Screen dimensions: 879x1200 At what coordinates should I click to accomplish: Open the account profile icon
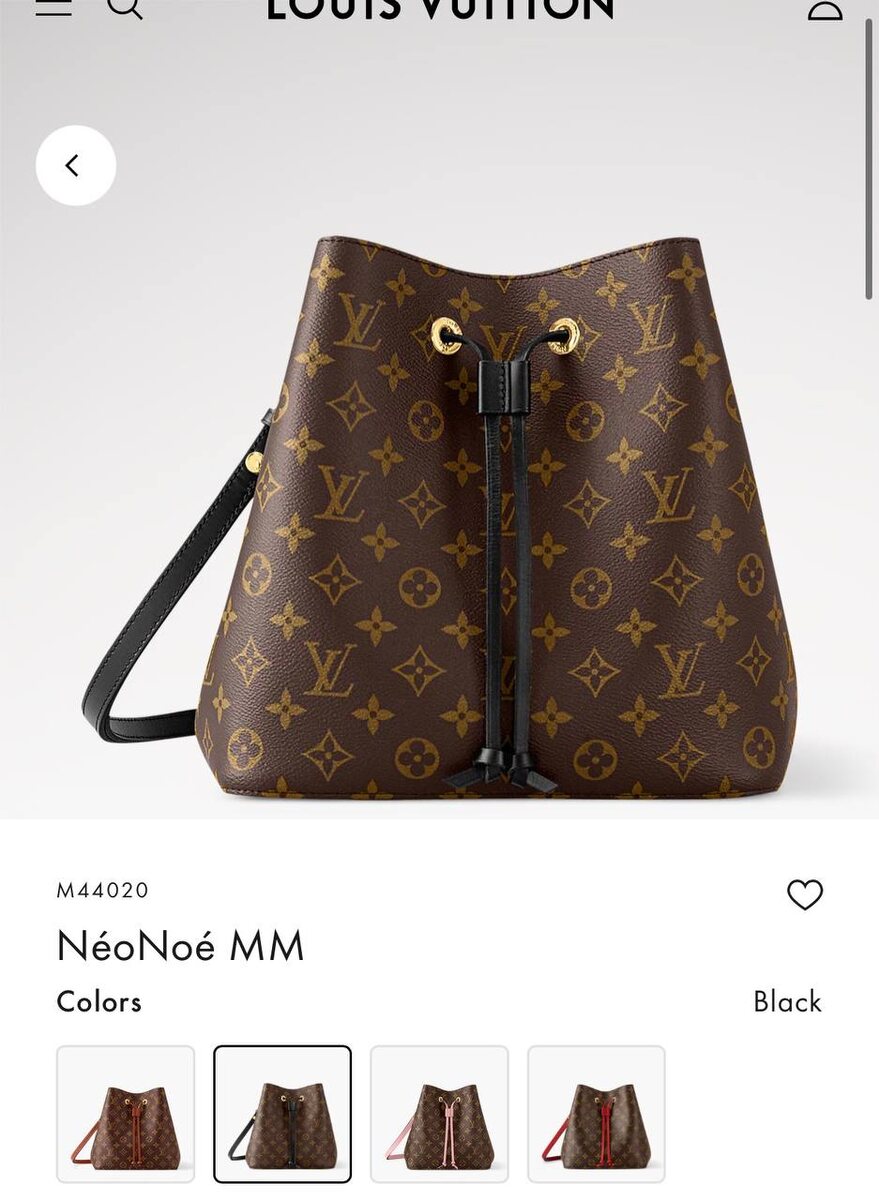point(825,8)
